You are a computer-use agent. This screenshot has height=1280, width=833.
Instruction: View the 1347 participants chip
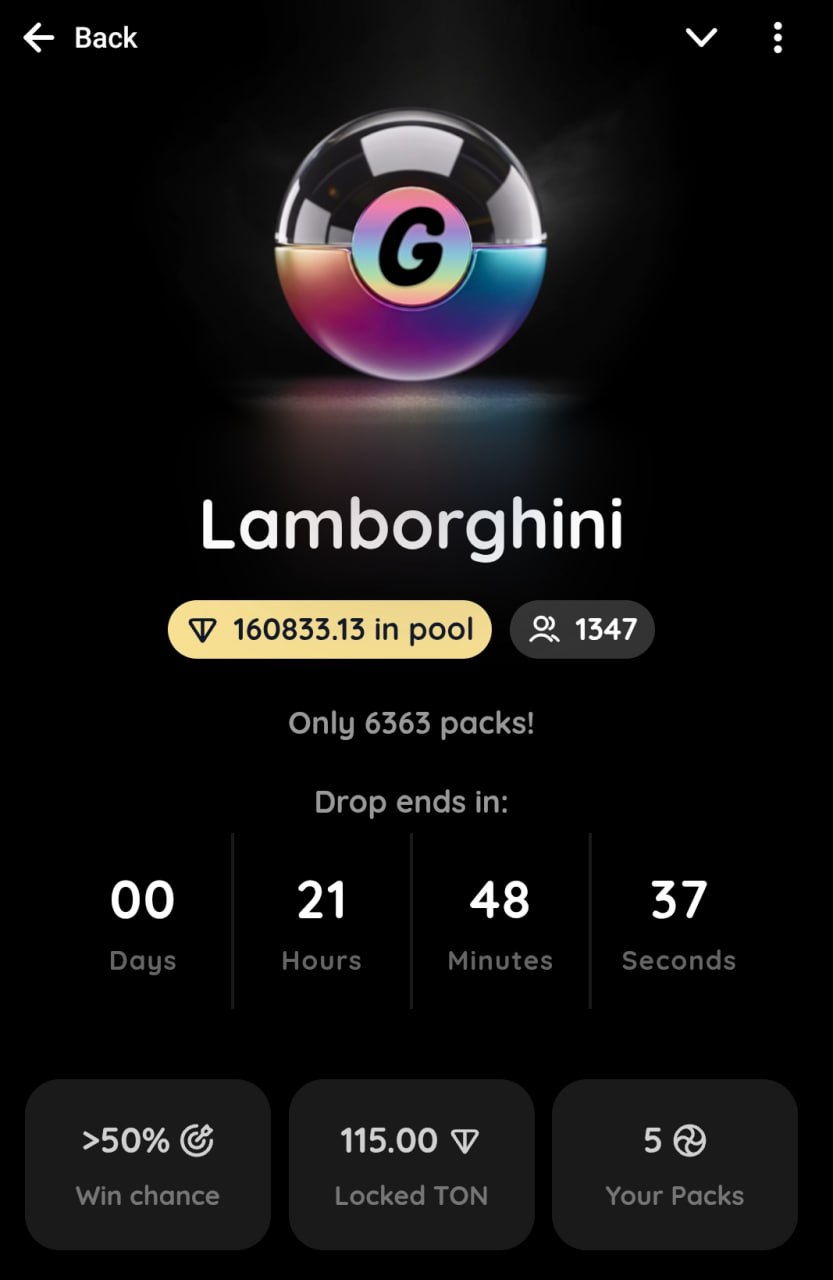pyautogui.click(x=582, y=630)
